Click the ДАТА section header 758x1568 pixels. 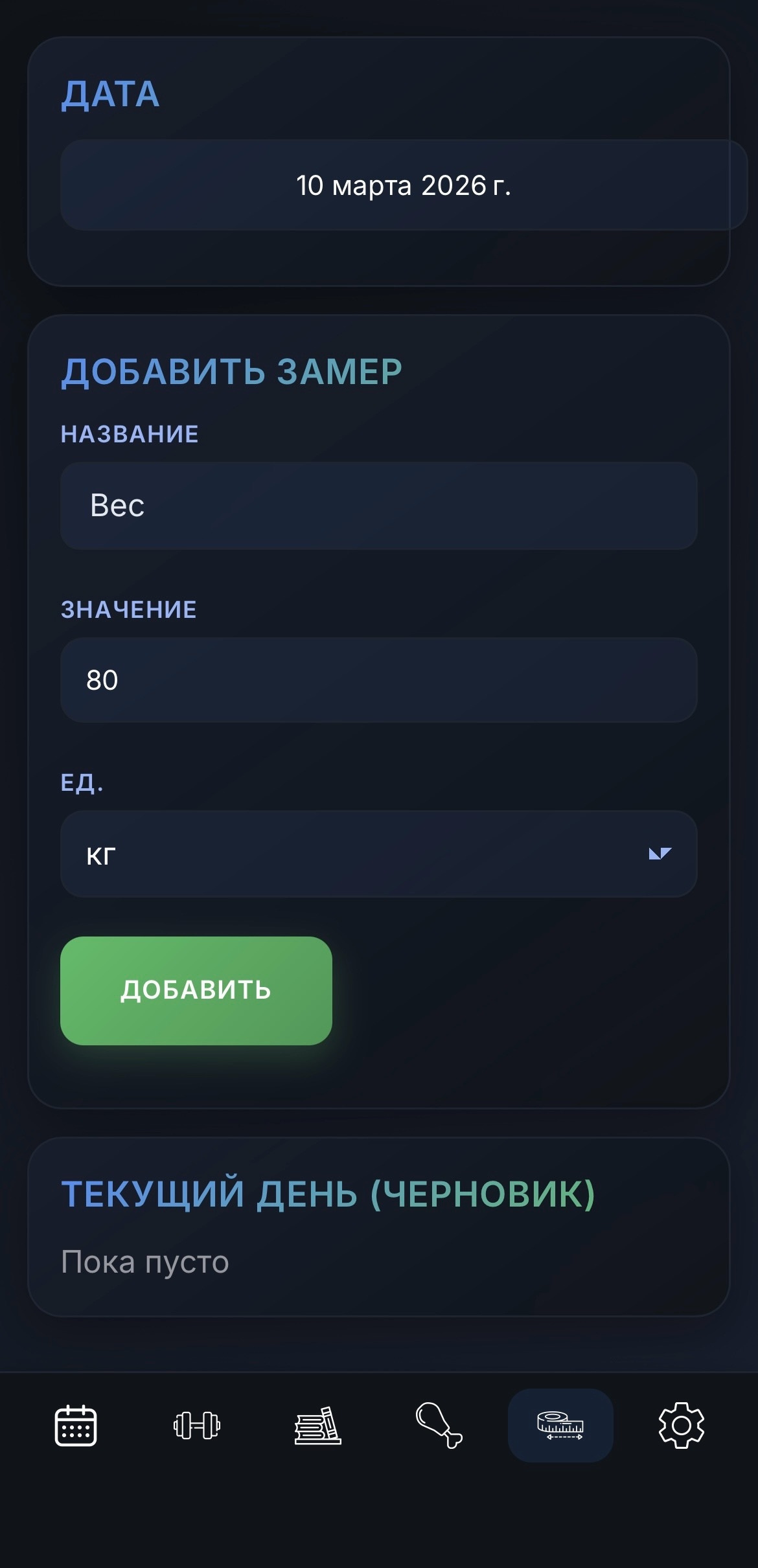[111, 96]
